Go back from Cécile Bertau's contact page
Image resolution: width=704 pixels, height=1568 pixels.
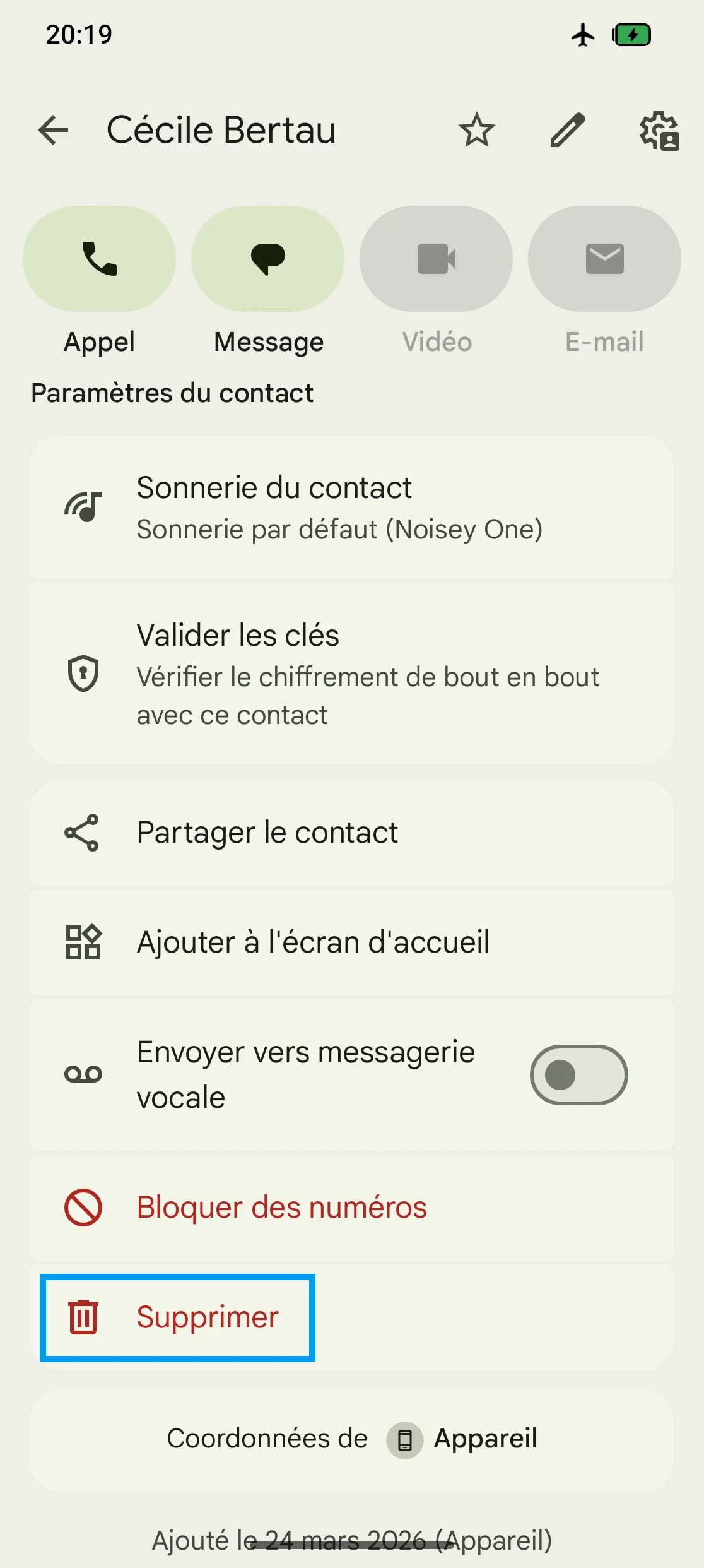(53, 131)
